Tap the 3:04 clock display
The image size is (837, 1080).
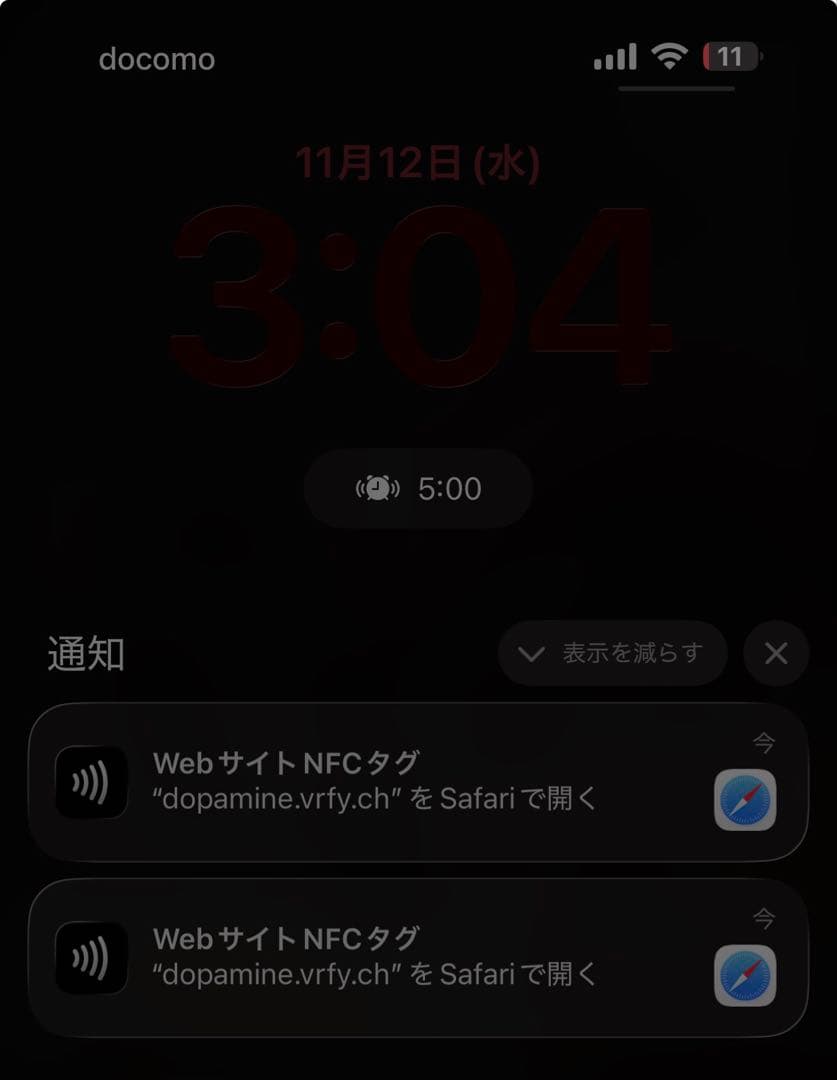pyautogui.click(x=418, y=295)
